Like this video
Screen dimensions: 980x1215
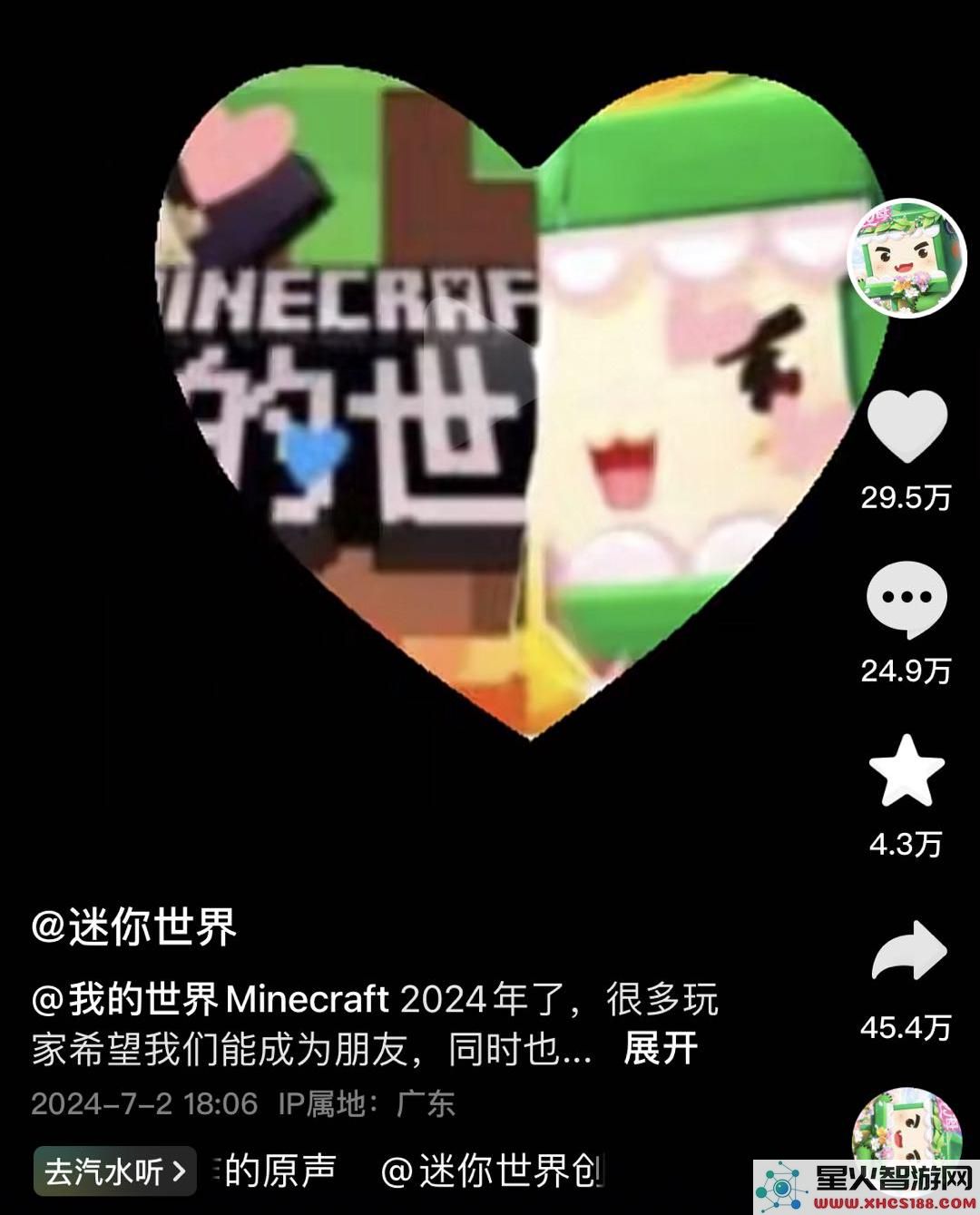point(906,426)
